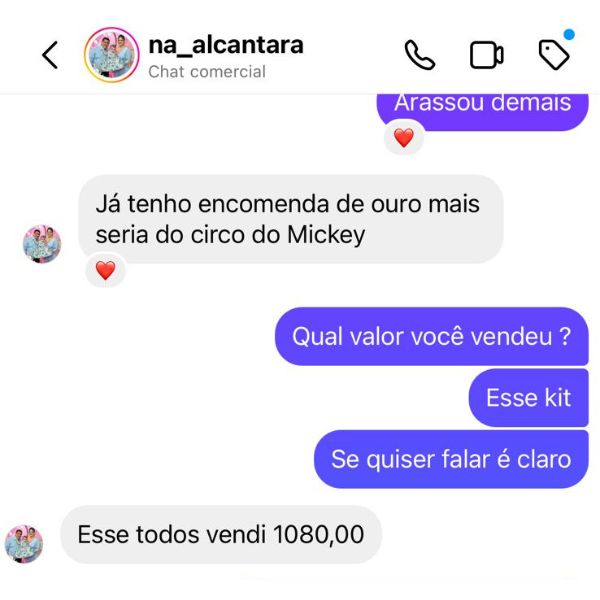The height and width of the screenshot is (600, 600).
Task: Open the label tag options
Action: (x=554, y=55)
